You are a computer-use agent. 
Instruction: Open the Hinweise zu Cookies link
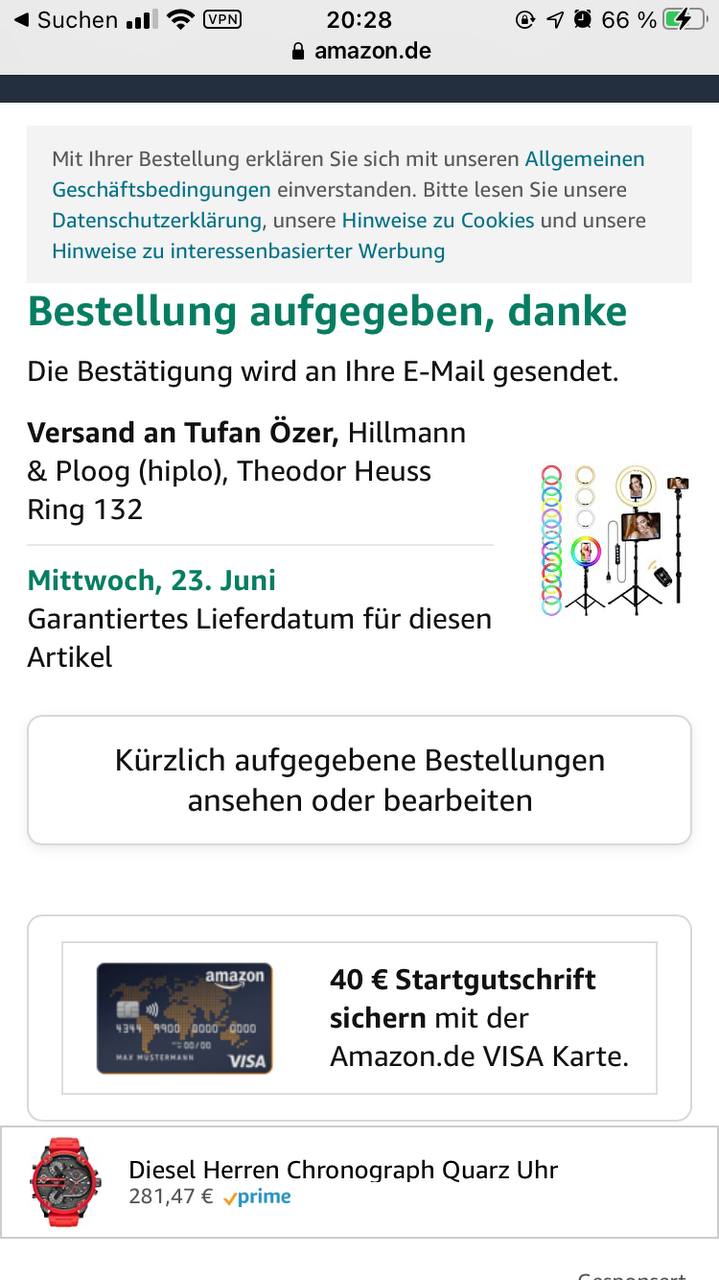point(438,221)
